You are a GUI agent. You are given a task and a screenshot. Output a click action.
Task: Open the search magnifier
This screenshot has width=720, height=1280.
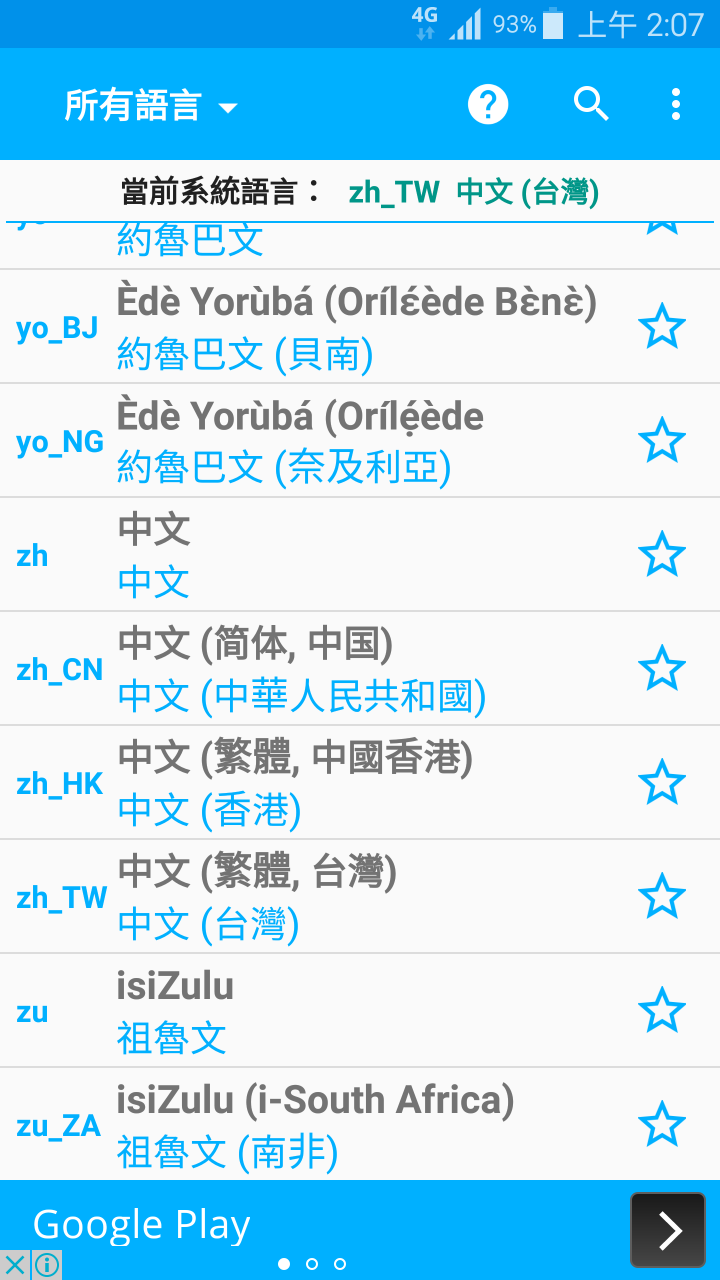[591, 104]
